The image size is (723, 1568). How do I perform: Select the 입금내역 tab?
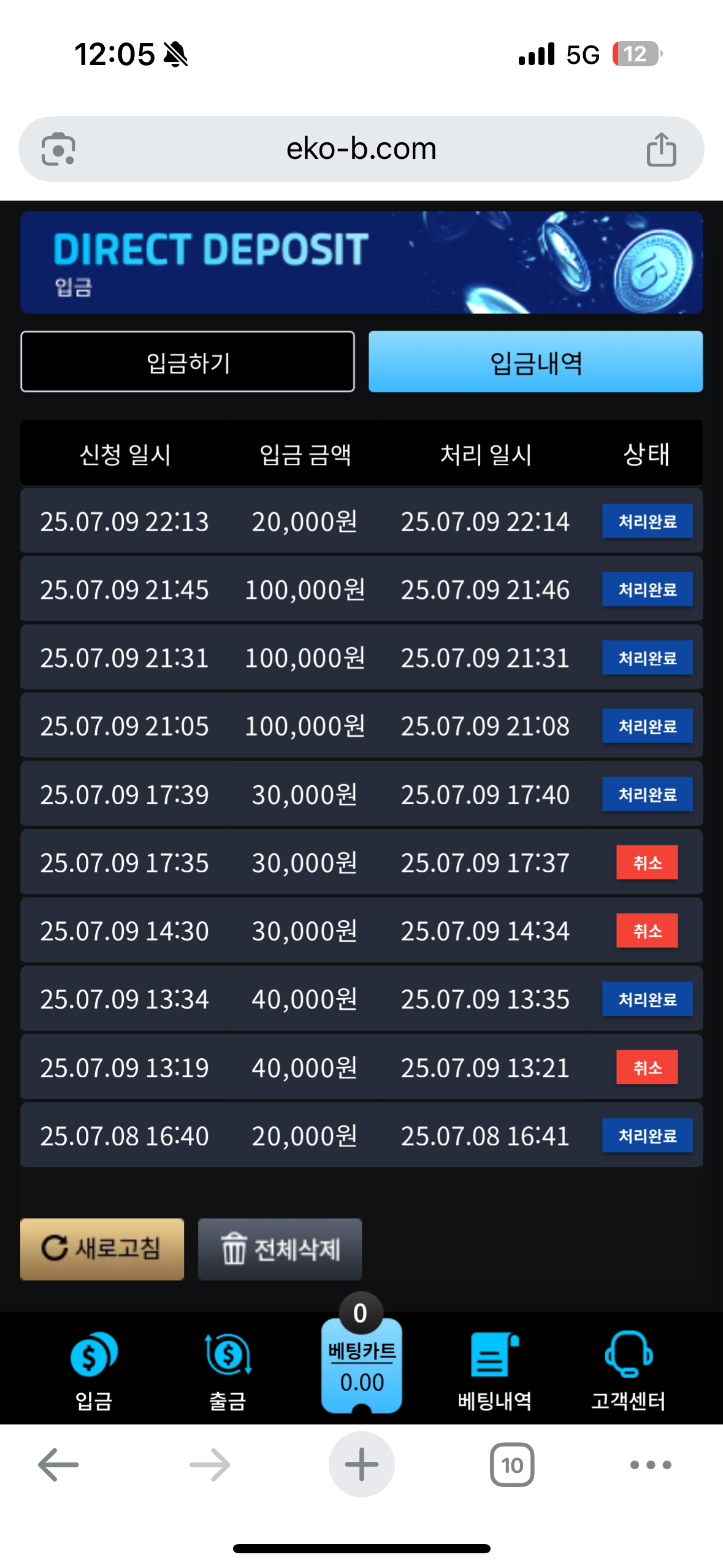tap(535, 362)
